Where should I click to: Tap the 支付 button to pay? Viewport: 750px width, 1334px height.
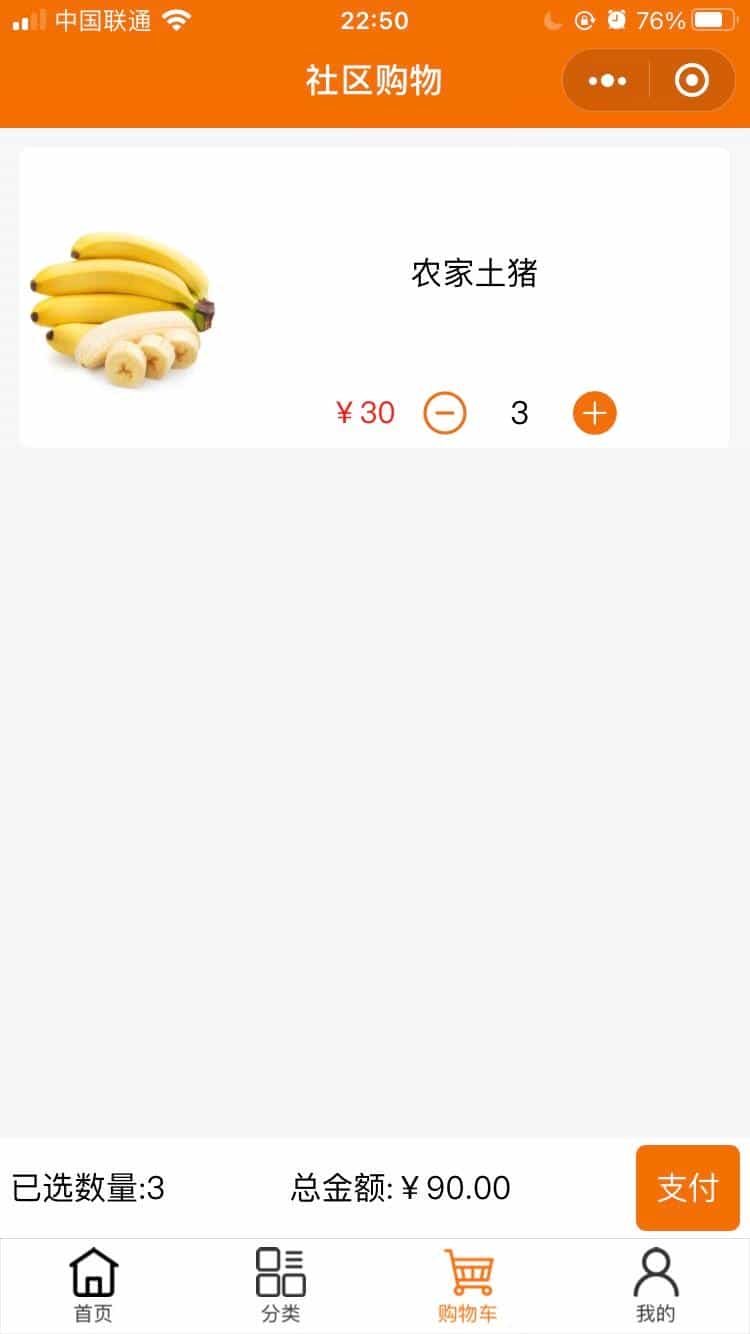687,1188
